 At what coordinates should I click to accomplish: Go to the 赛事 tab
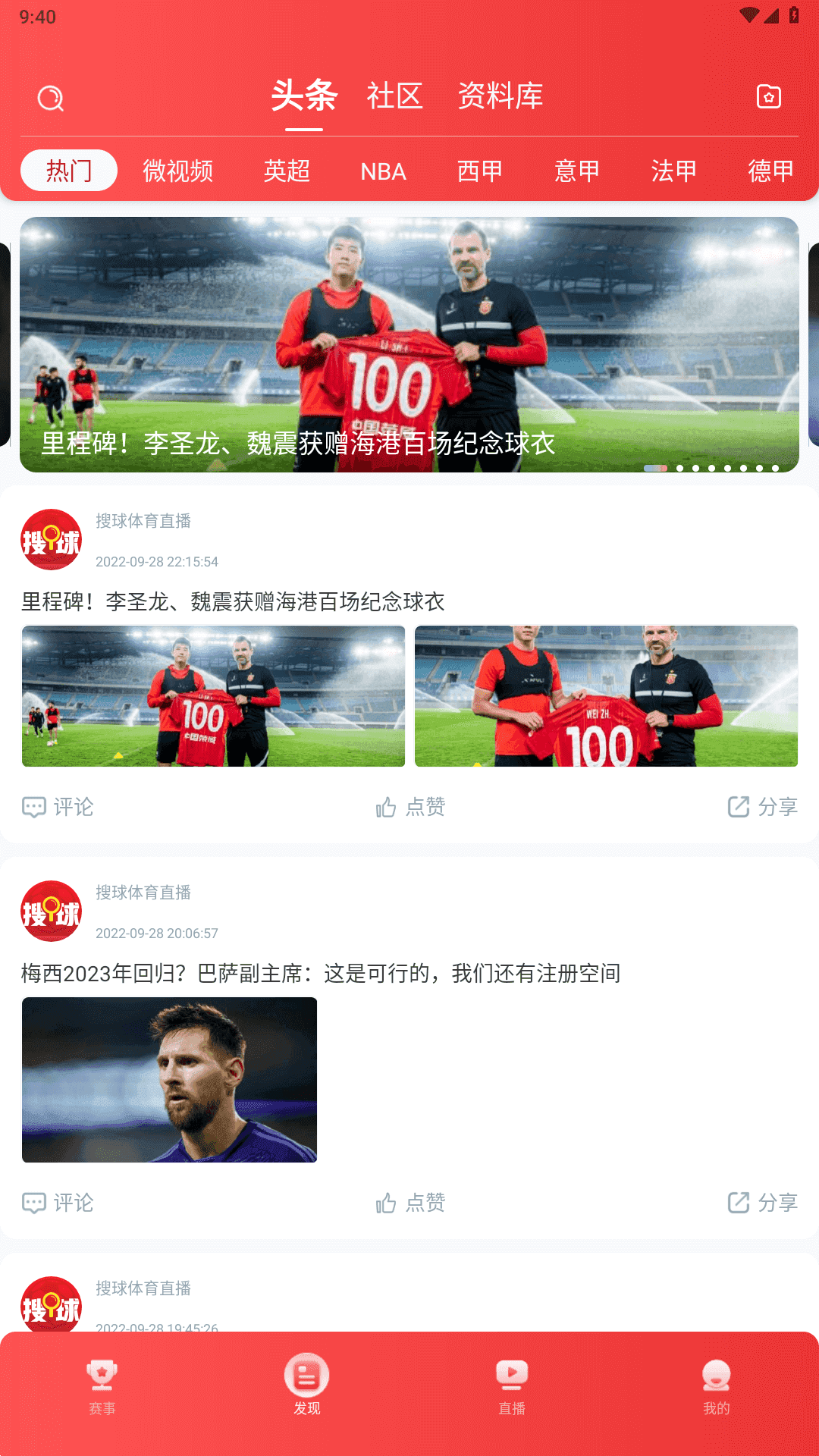click(102, 1386)
